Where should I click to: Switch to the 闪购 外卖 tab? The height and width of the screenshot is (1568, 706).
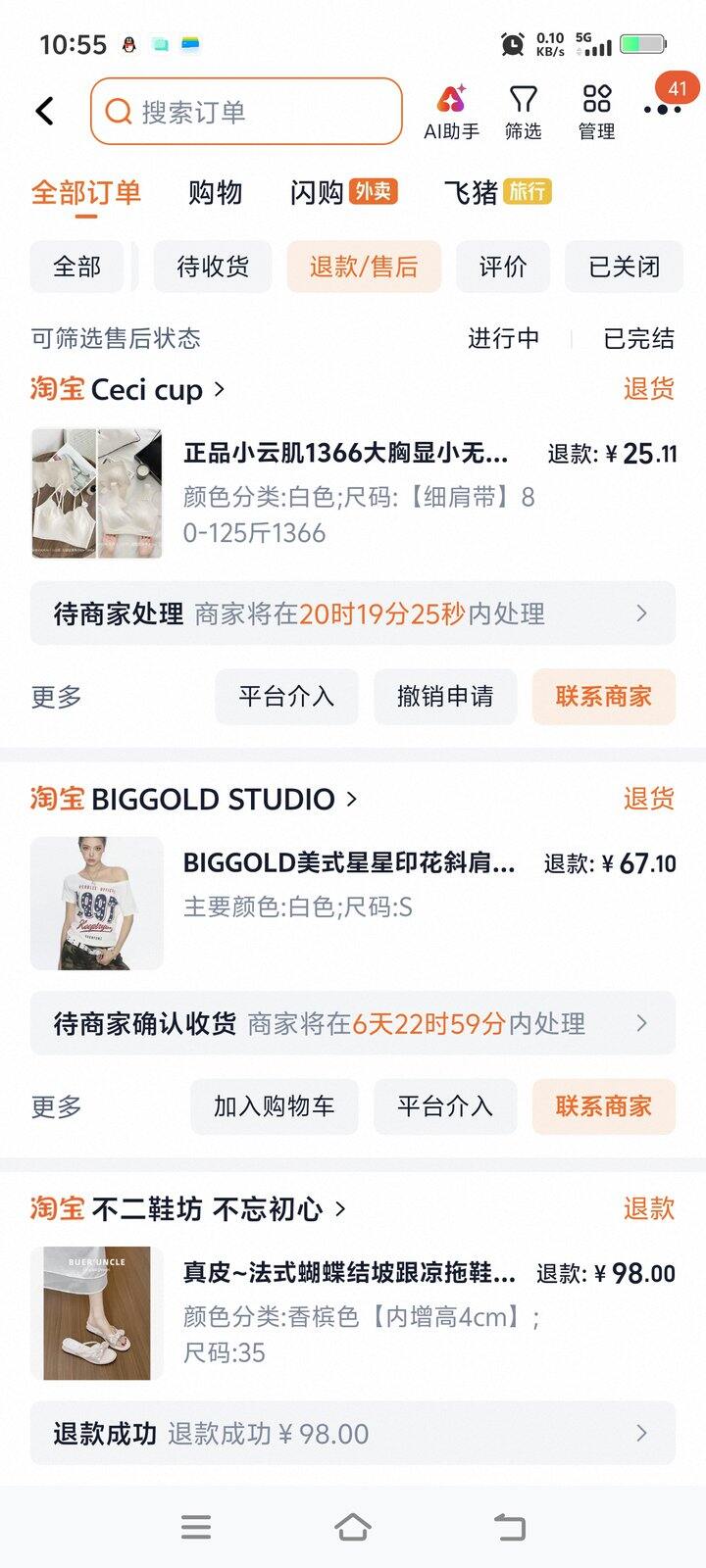click(343, 192)
